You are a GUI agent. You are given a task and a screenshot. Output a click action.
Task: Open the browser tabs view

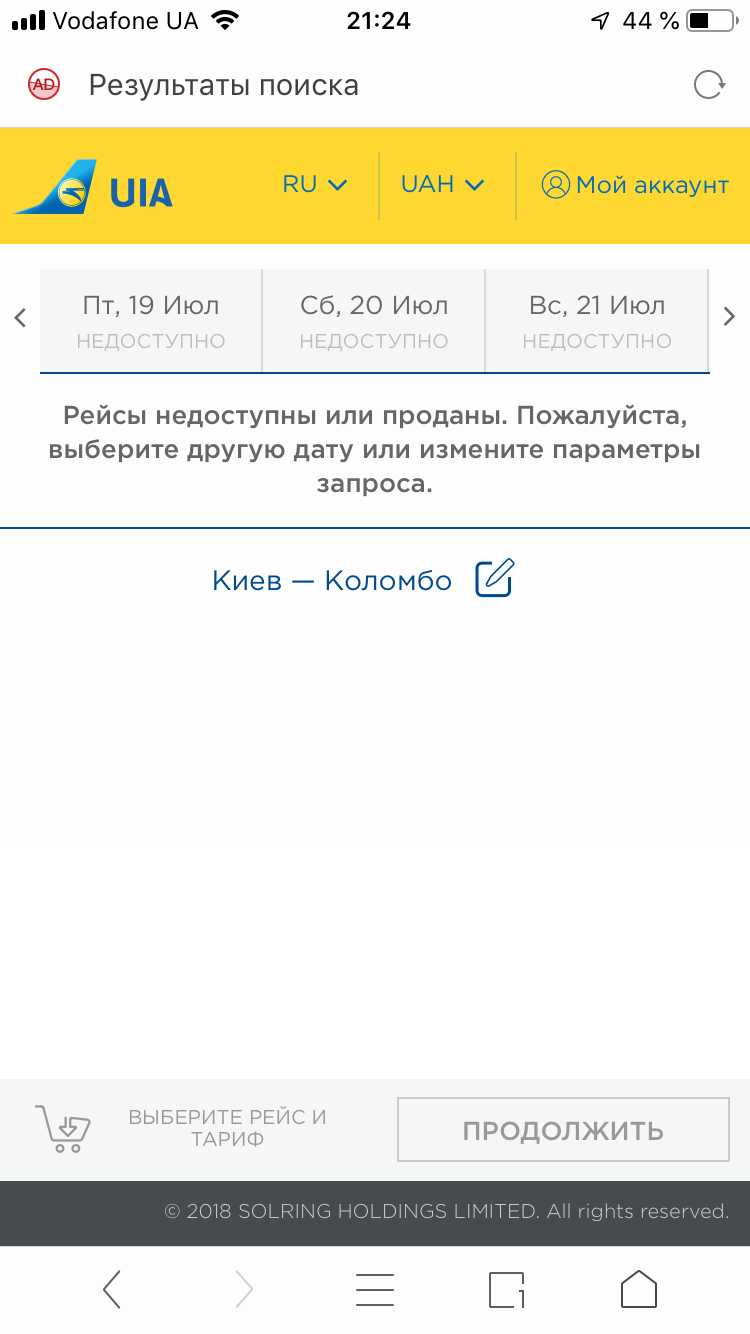point(507,1289)
